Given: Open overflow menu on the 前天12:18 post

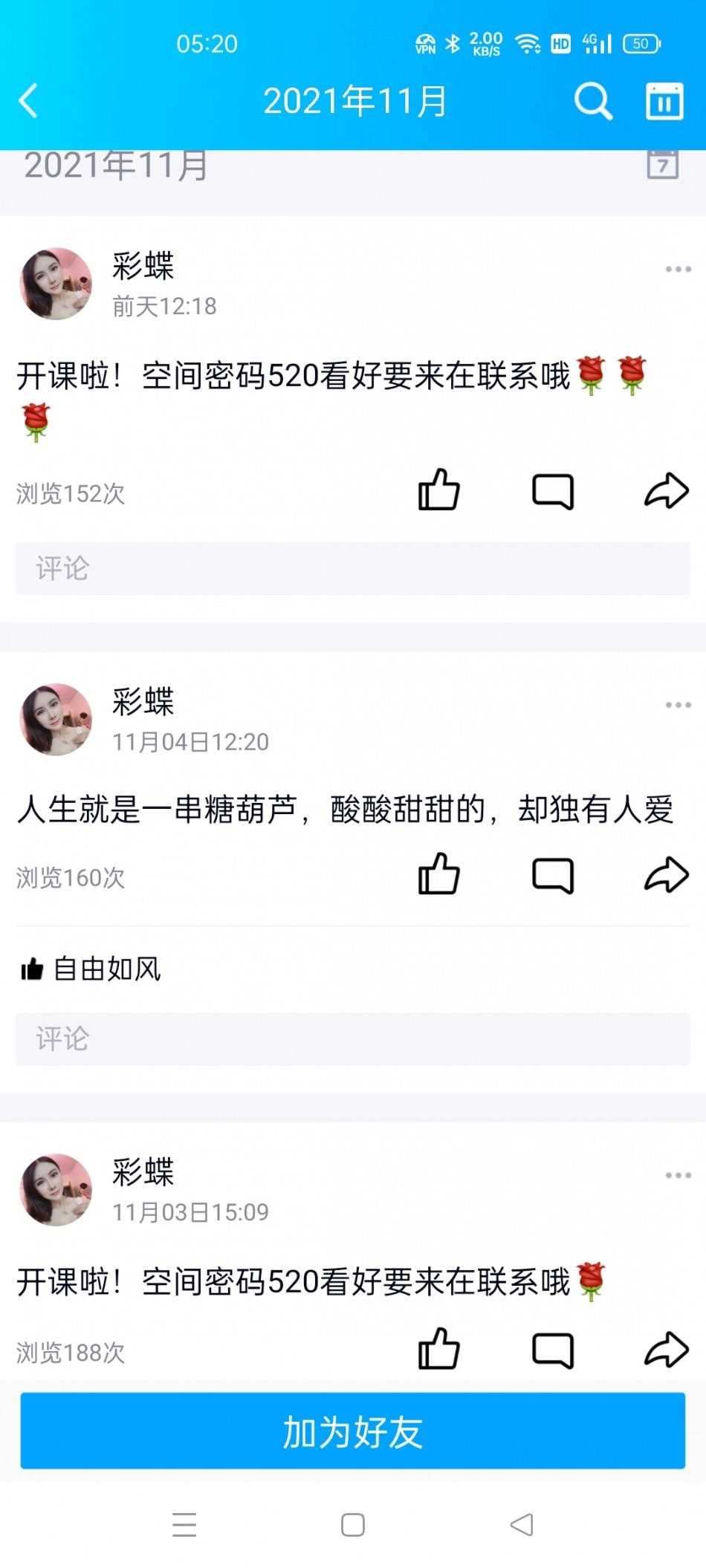Looking at the screenshot, I should pyautogui.click(x=678, y=269).
